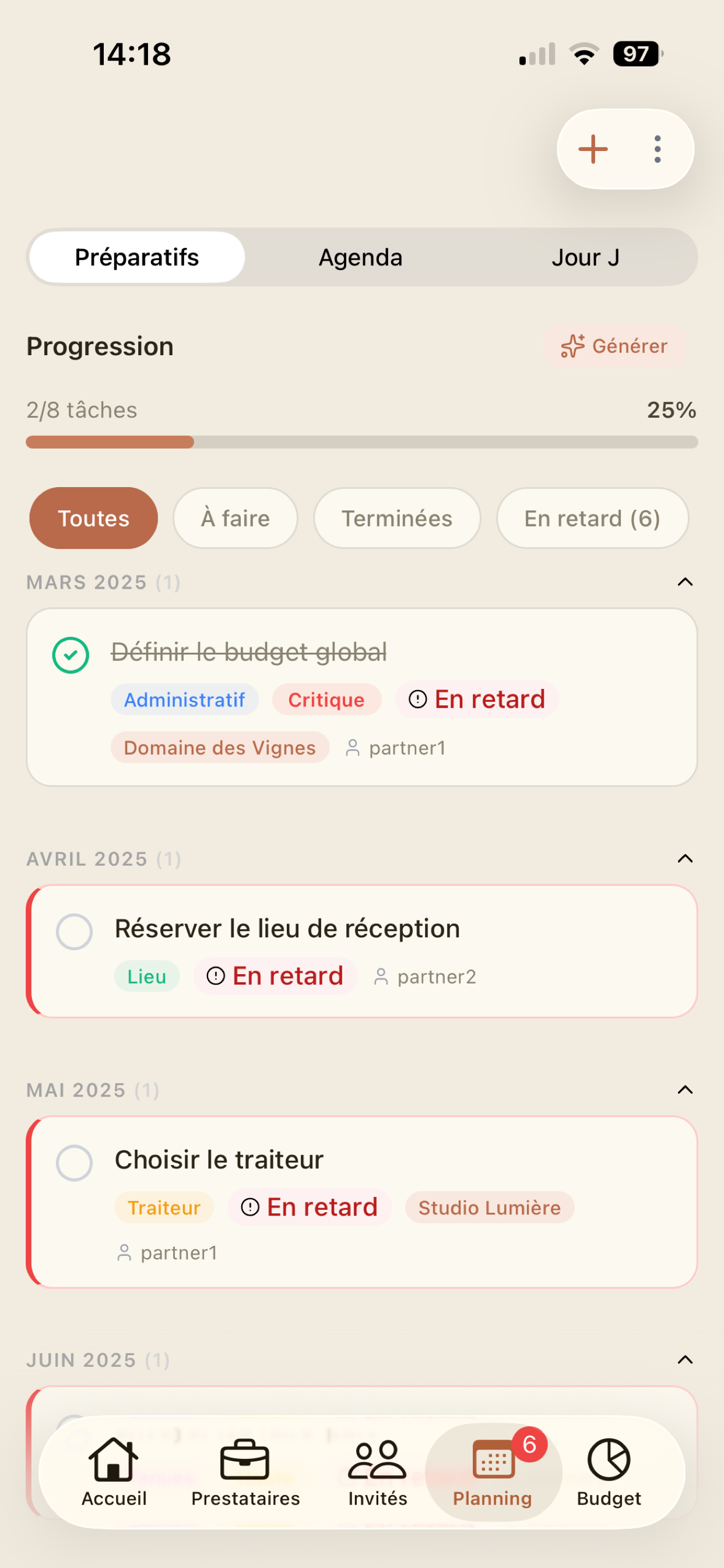Open the Invités tab
This screenshot has height=1568, width=724.
click(x=377, y=1472)
